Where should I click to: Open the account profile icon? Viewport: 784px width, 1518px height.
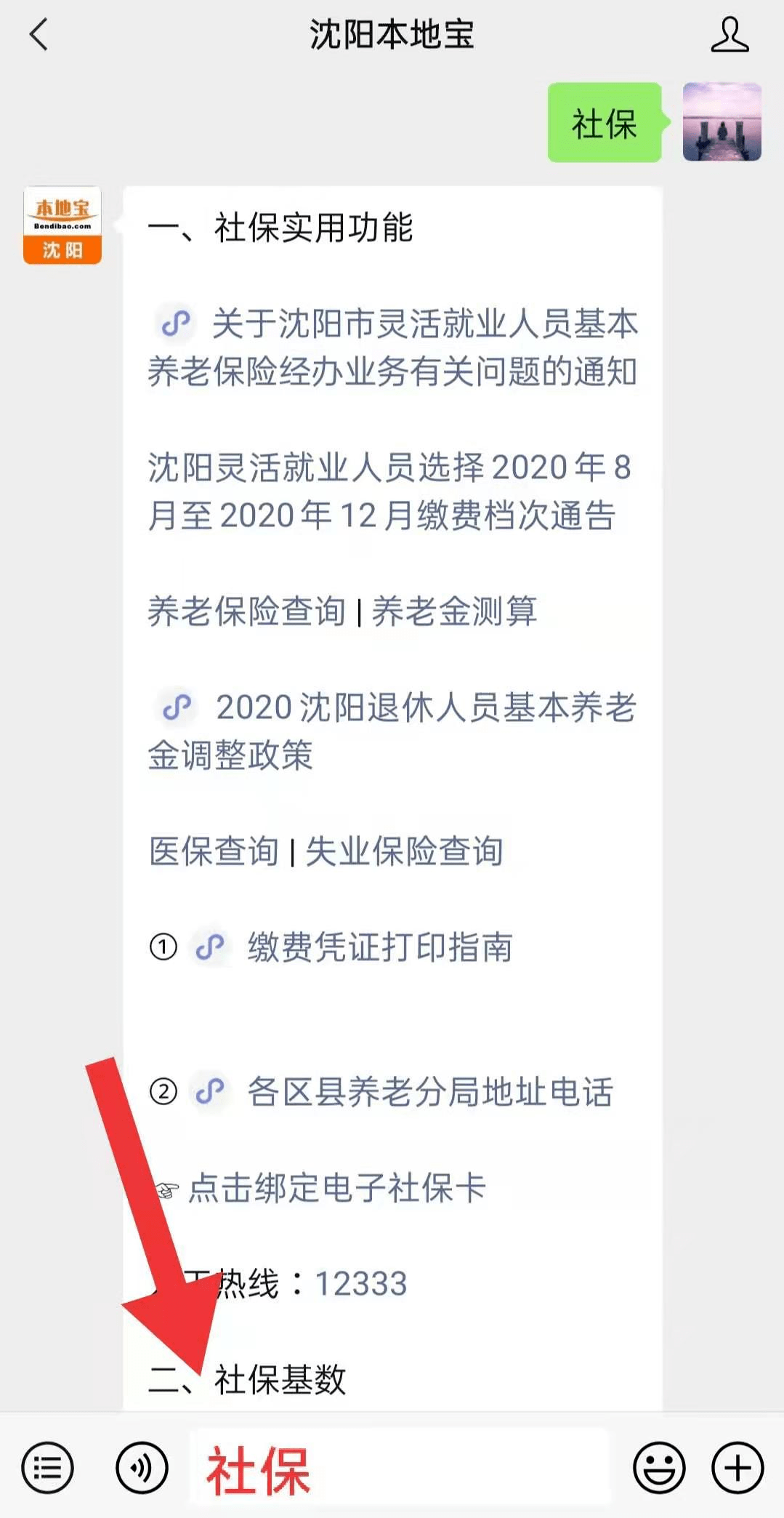coord(730,35)
